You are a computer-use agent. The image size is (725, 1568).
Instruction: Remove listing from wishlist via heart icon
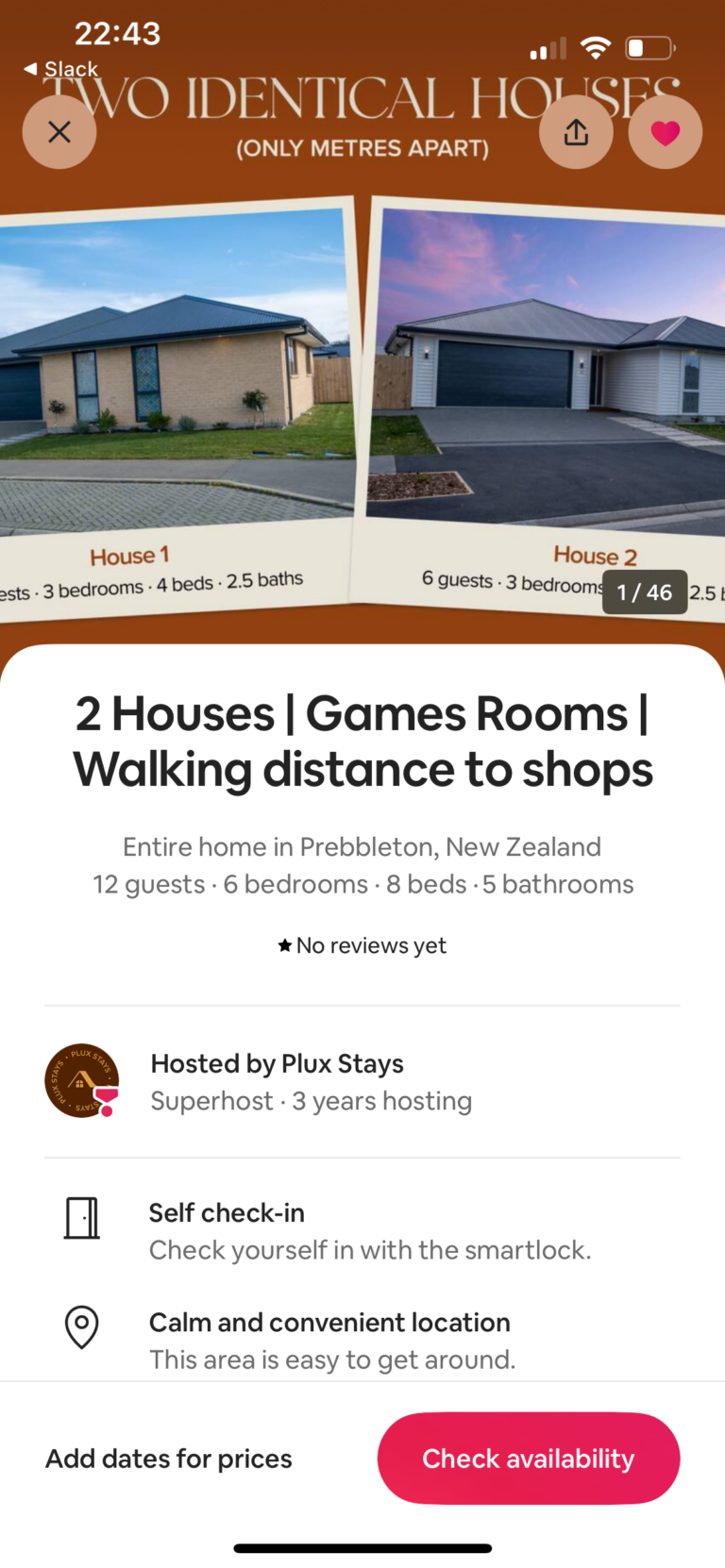665,132
